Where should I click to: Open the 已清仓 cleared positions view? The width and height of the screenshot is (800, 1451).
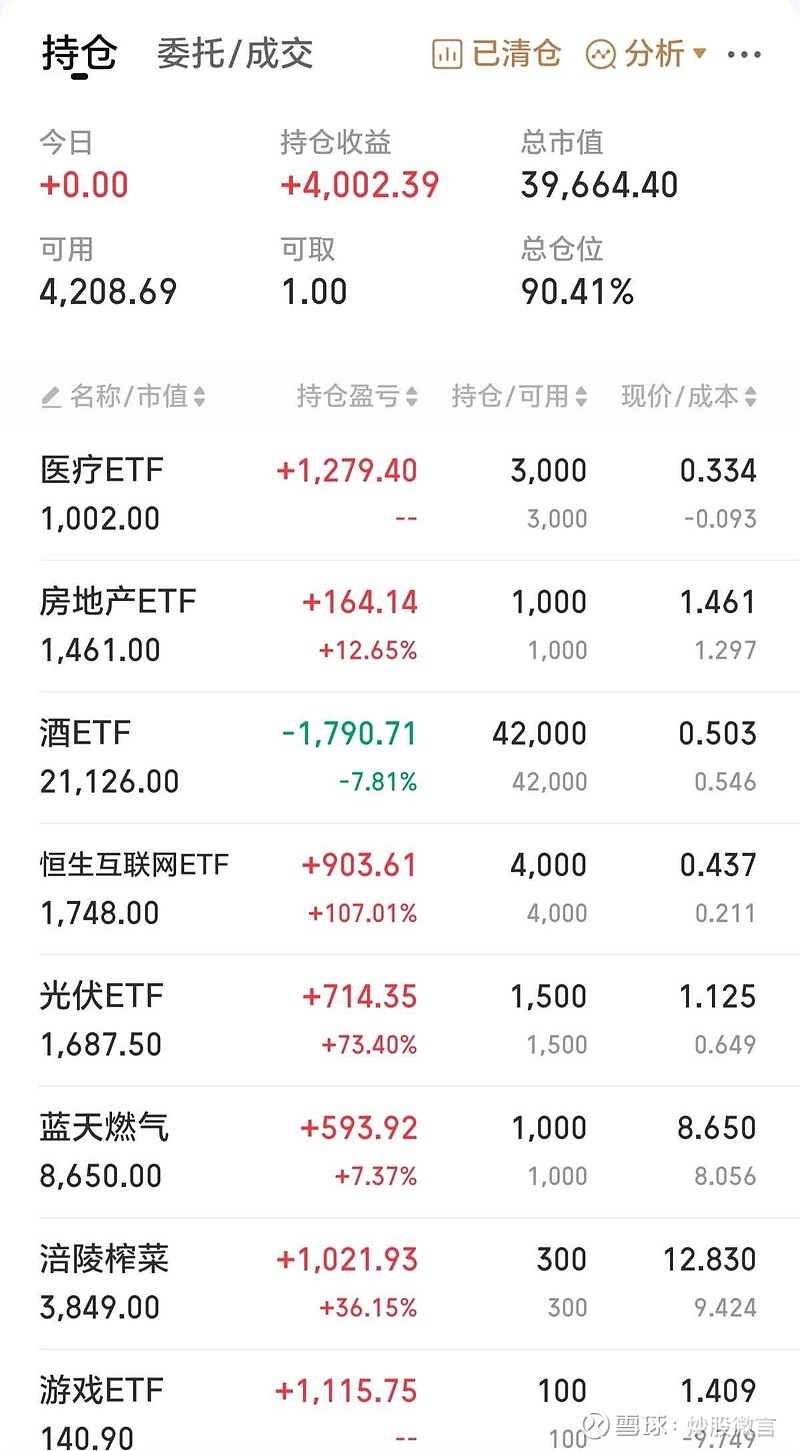[x=497, y=54]
